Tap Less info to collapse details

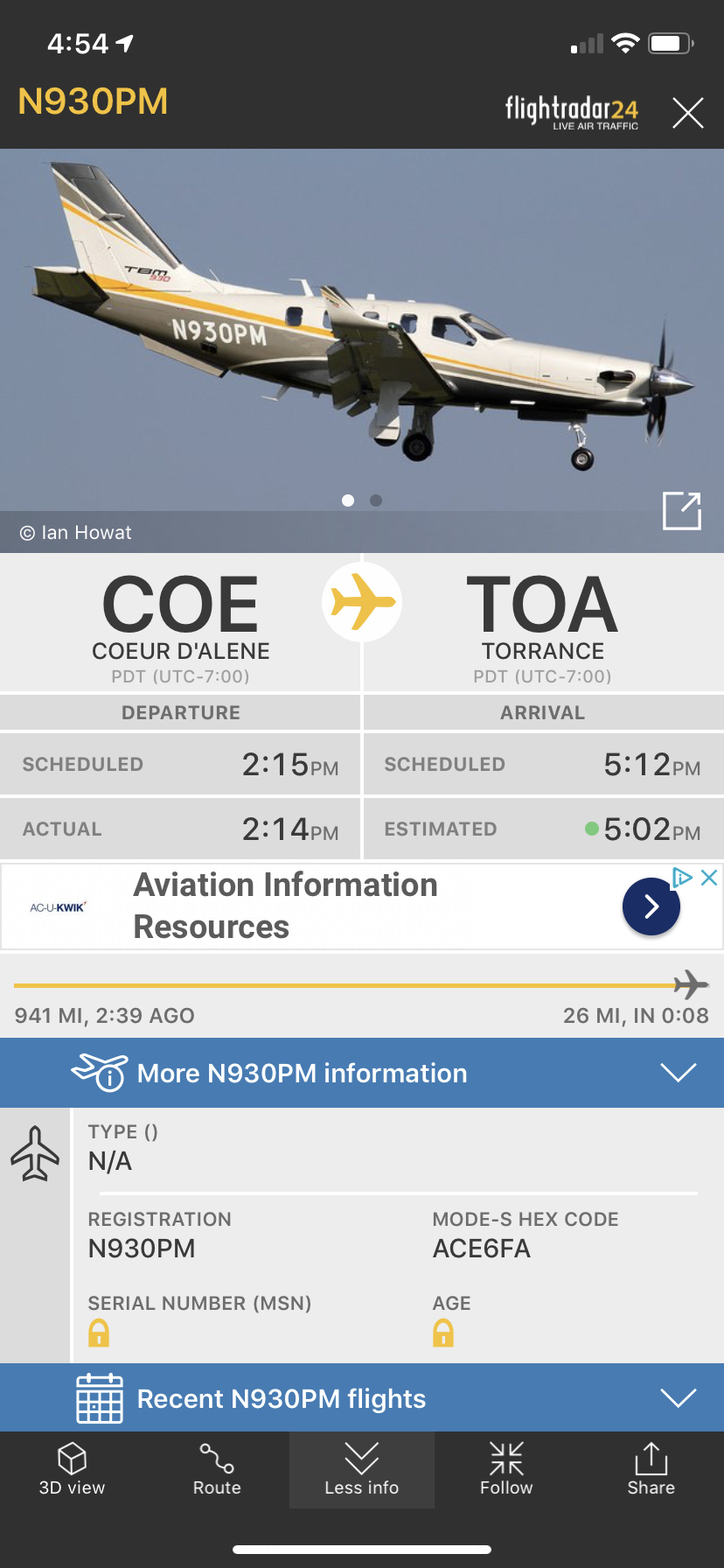(x=361, y=1470)
